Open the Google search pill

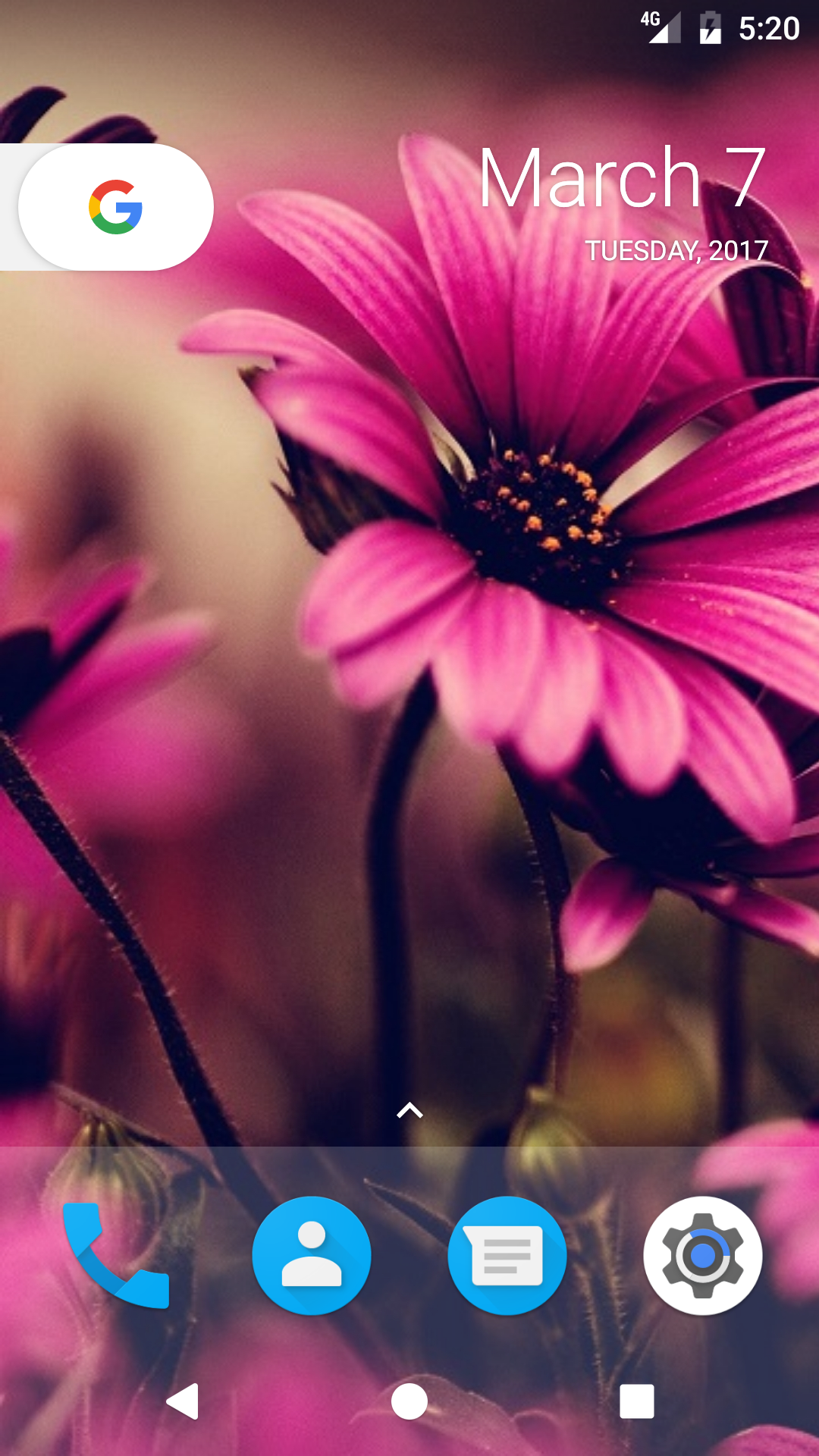click(x=115, y=207)
